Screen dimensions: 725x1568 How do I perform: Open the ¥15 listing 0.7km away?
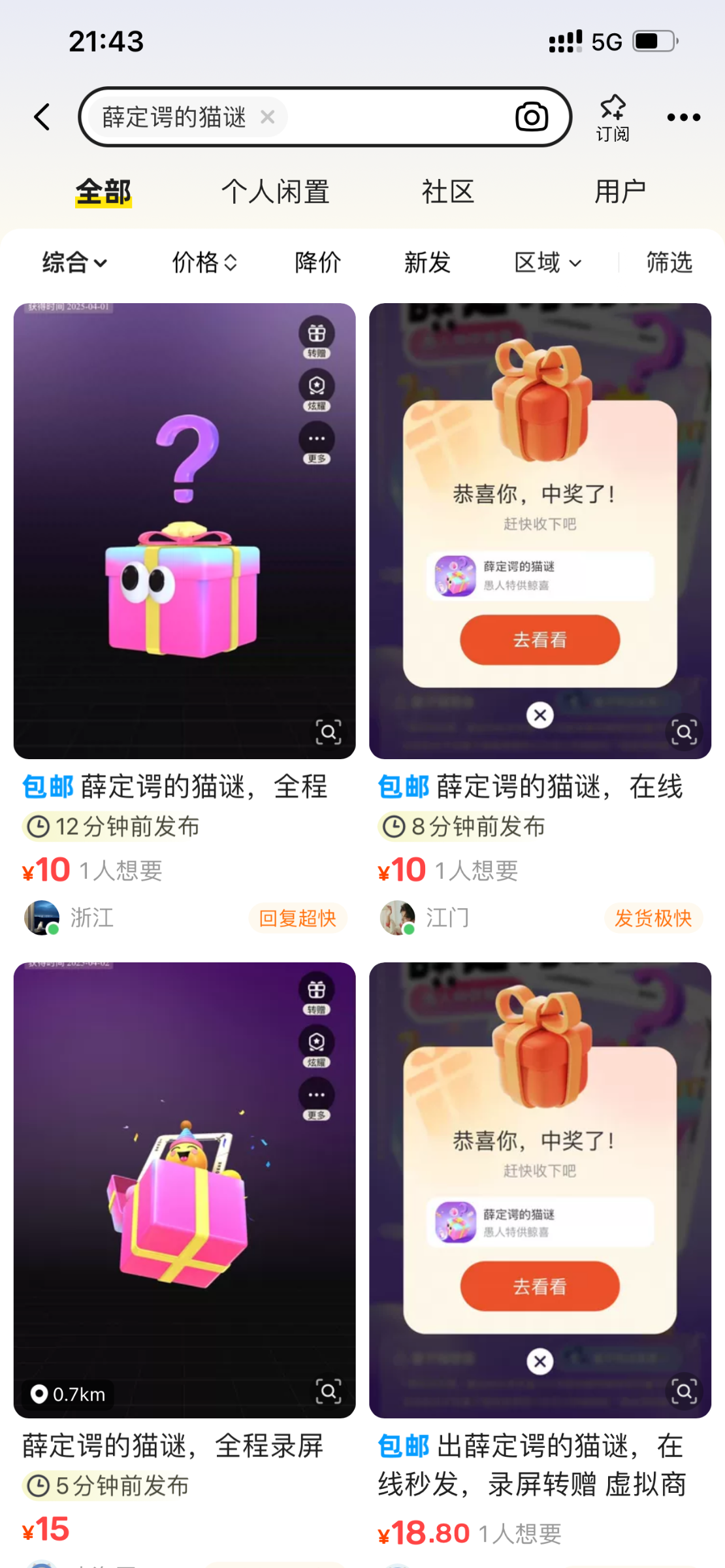pyautogui.click(x=184, y=1189)
